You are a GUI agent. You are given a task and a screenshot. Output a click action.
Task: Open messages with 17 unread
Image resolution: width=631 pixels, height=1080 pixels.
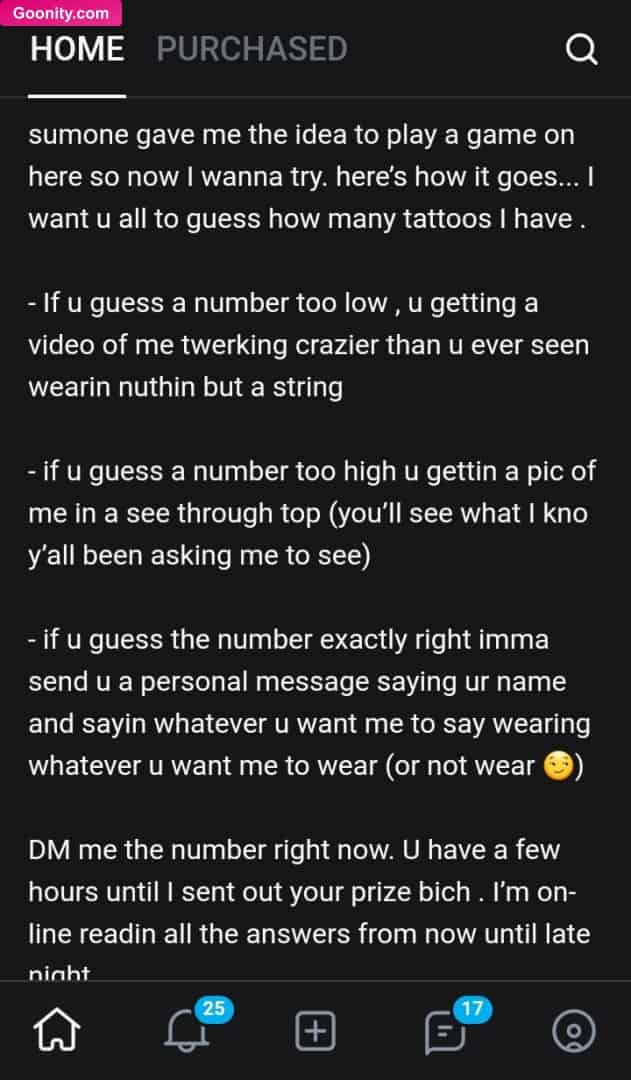coord(445,1031)
